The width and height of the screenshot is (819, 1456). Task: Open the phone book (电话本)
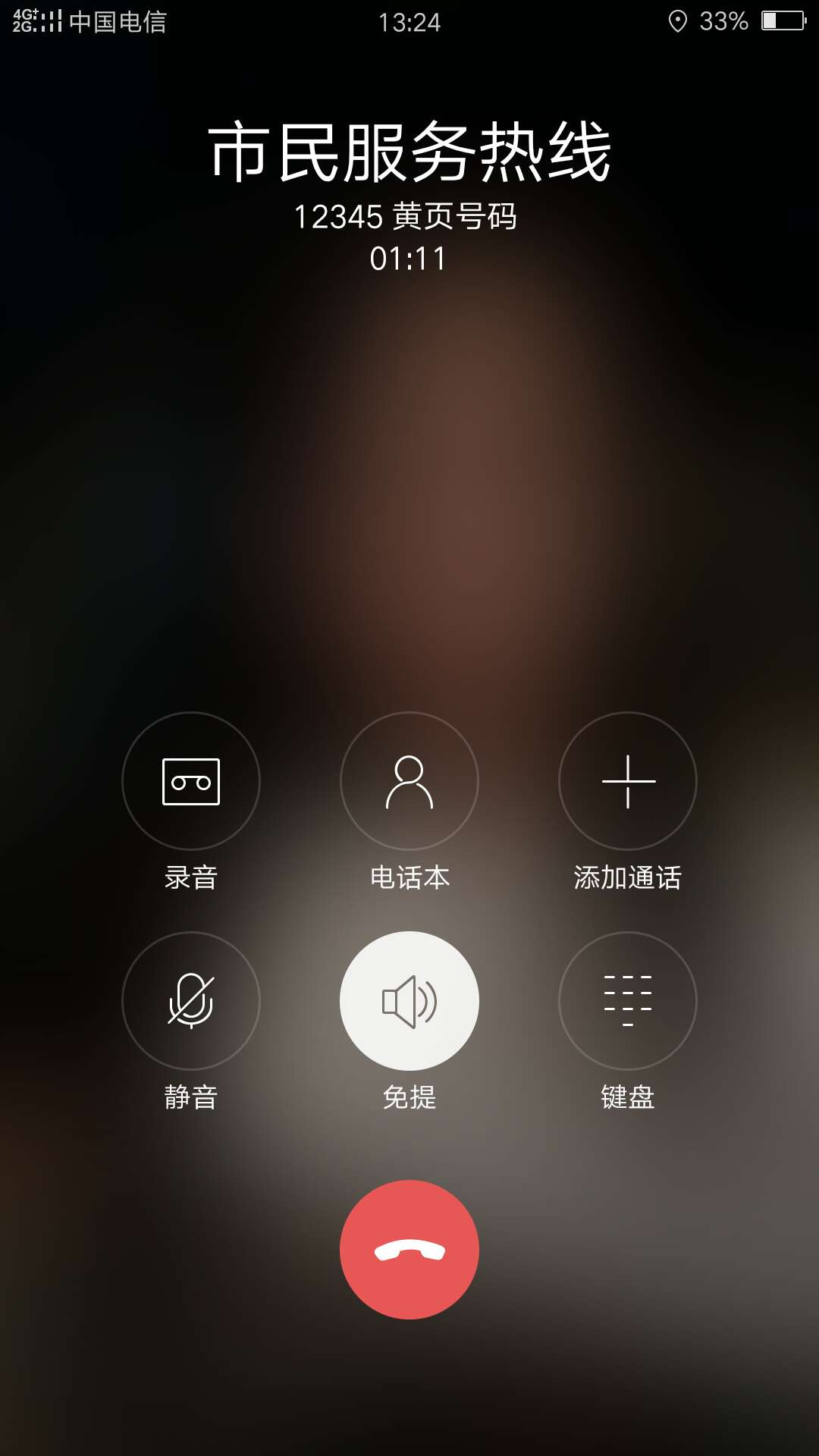(x=409, y=781)
